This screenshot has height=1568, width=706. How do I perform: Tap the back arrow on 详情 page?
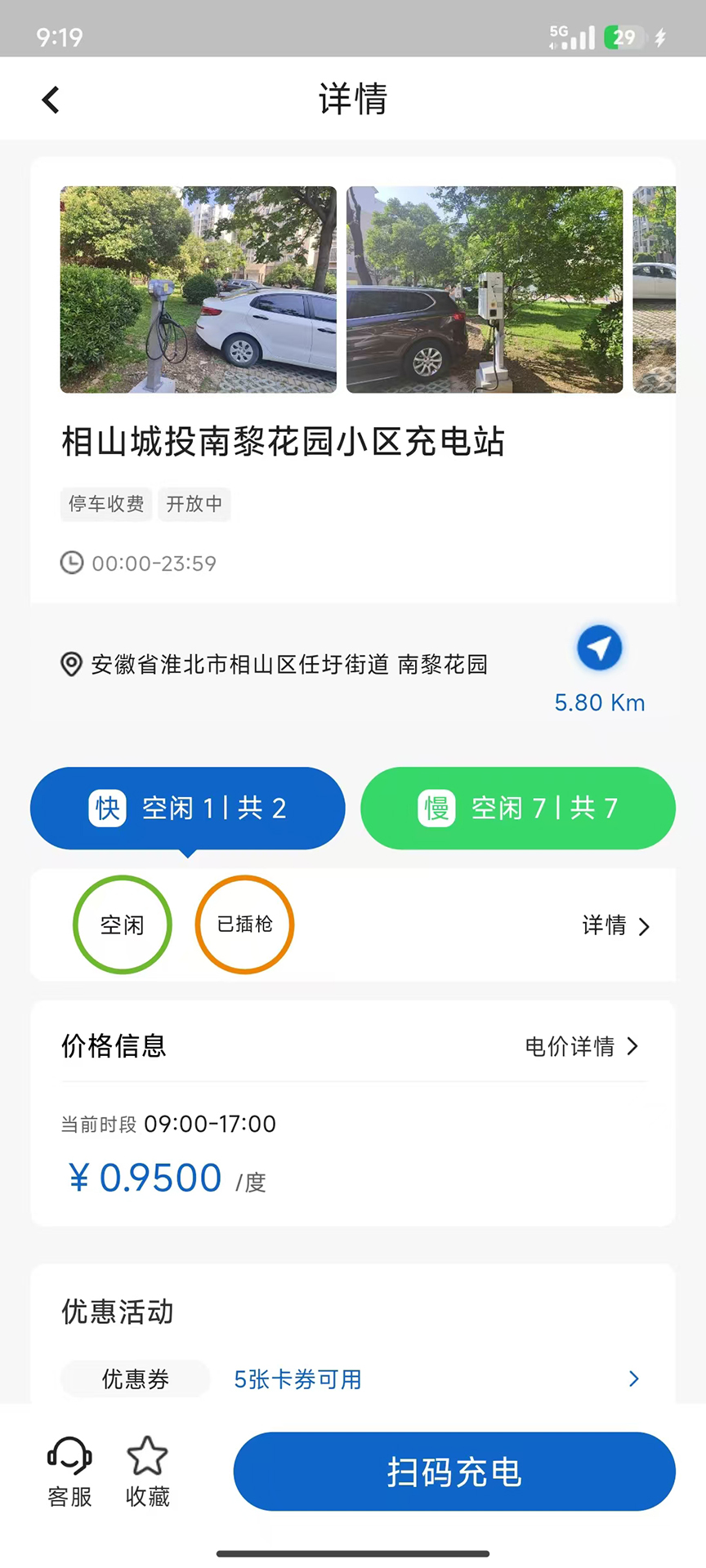click(x=51, y=99)
